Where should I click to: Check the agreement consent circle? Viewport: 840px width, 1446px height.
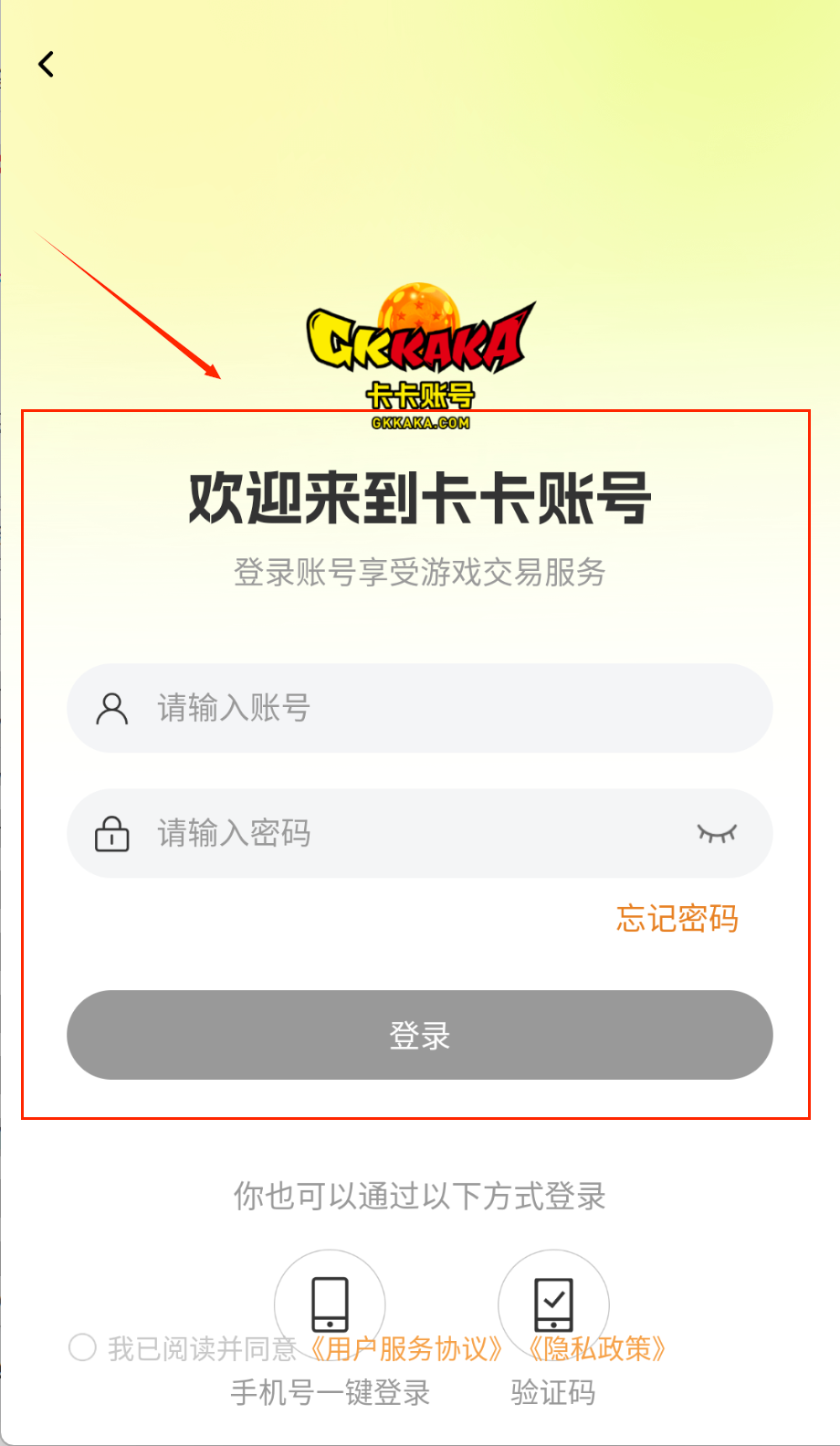83,1347
